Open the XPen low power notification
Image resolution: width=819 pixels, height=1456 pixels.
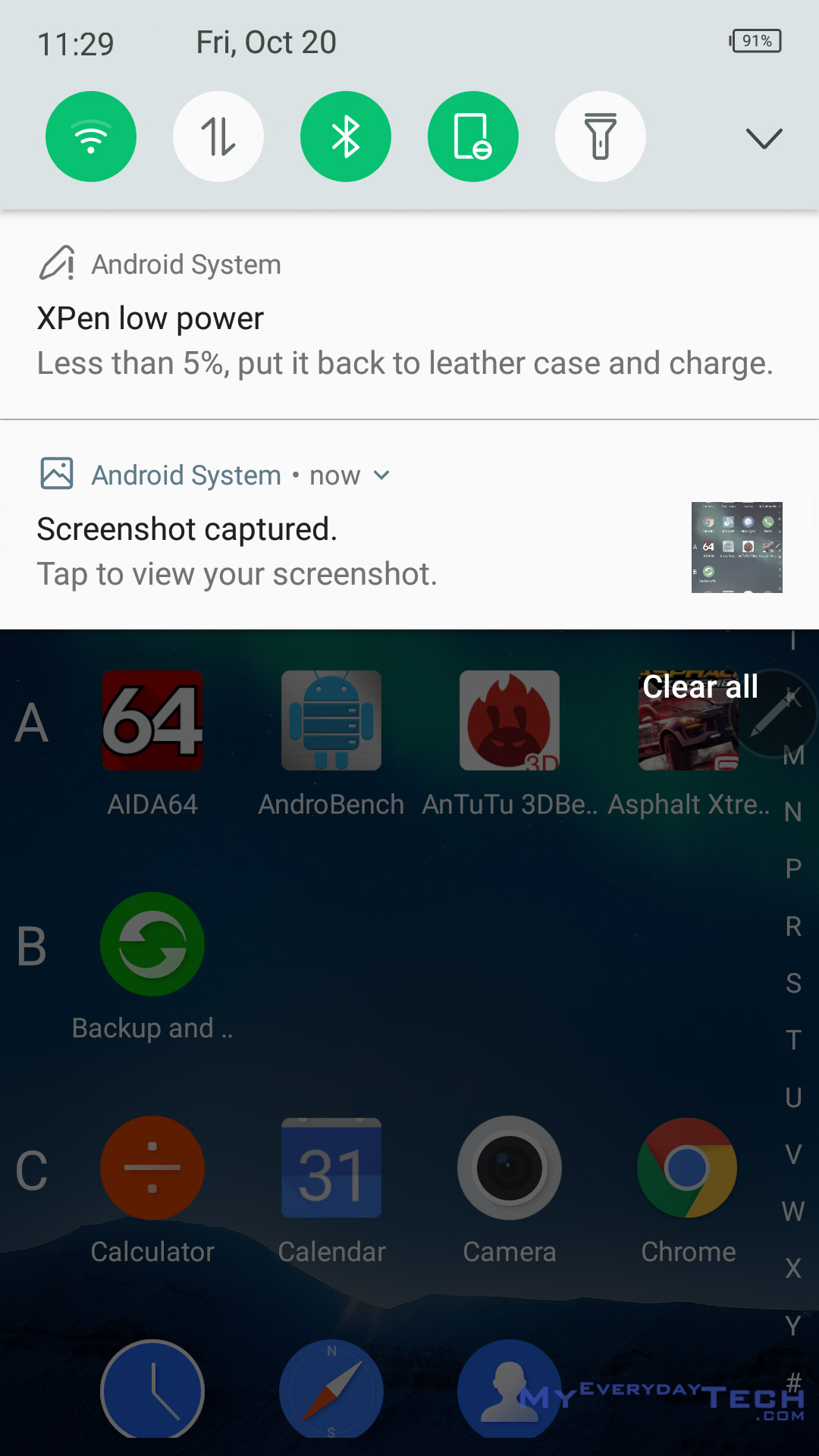409,315
